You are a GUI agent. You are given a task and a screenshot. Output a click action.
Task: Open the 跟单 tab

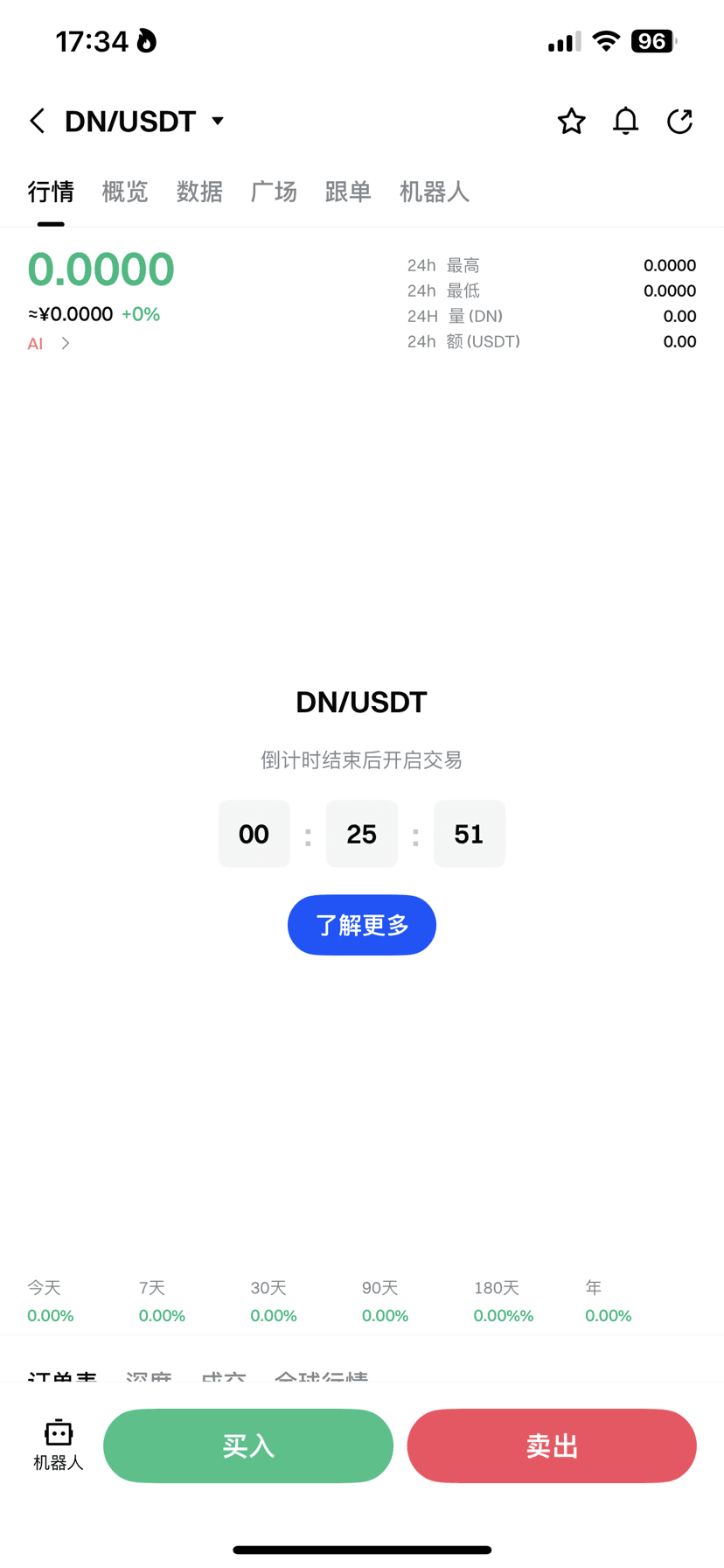(x=348, y=192)
